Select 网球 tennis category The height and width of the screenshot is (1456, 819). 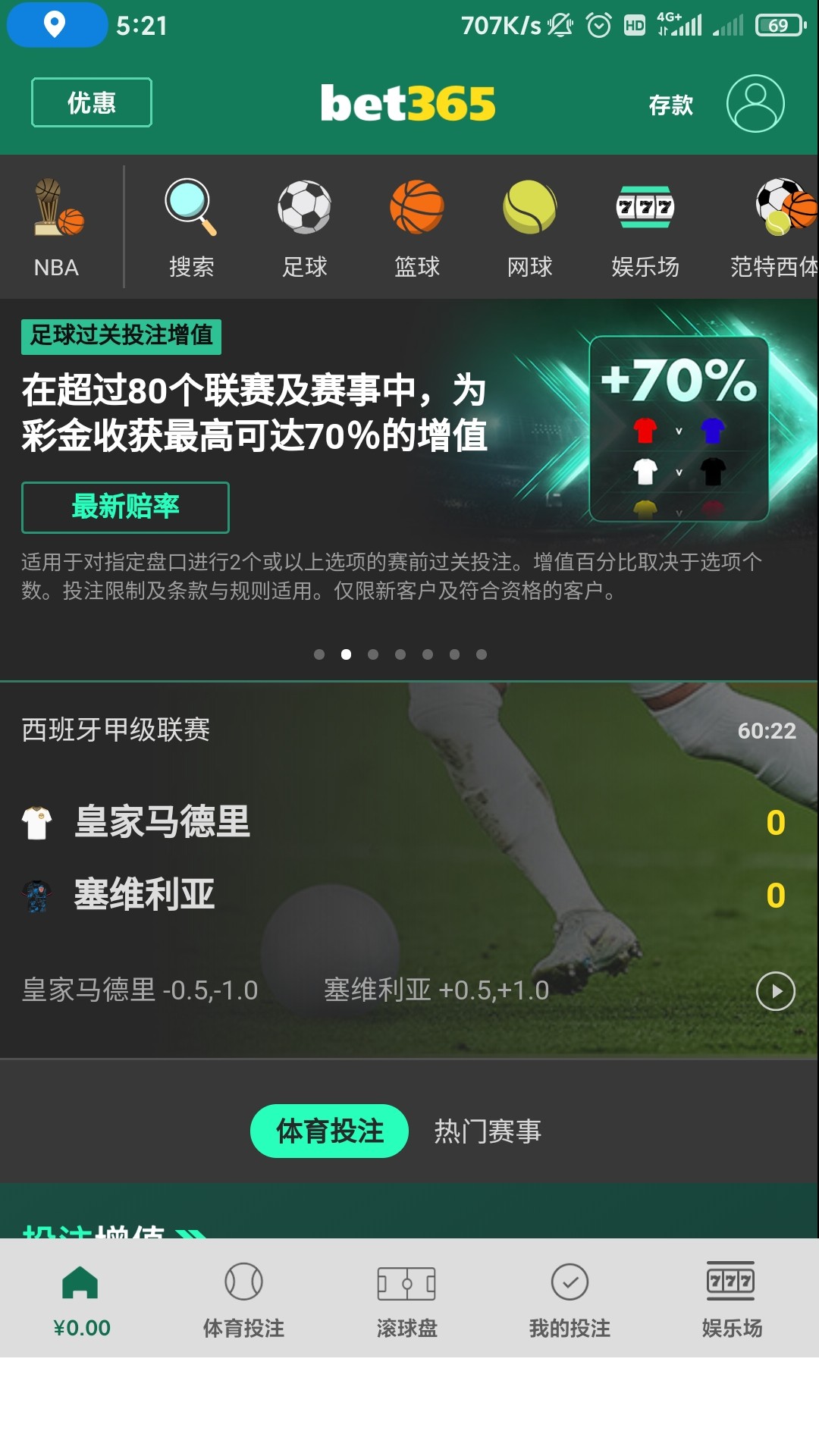[529, 227]
